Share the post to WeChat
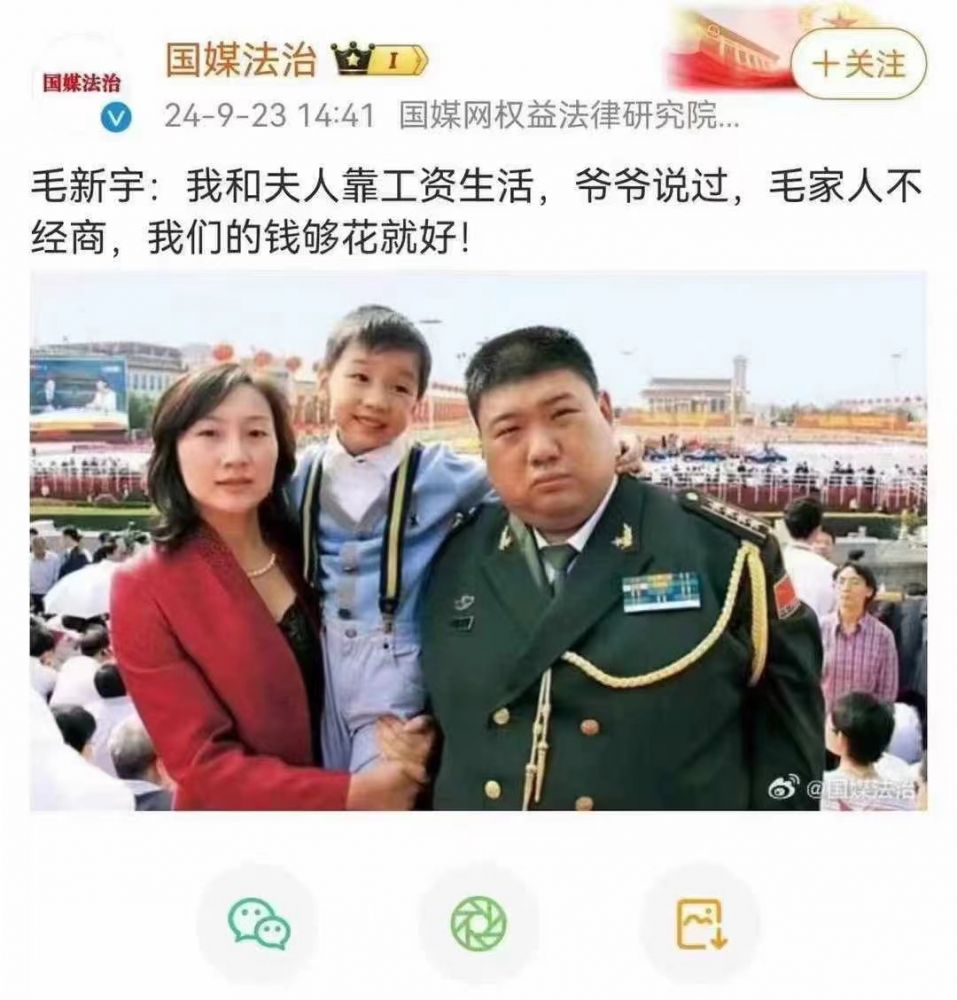957x1000 pixels. click(x=258, y=924)
